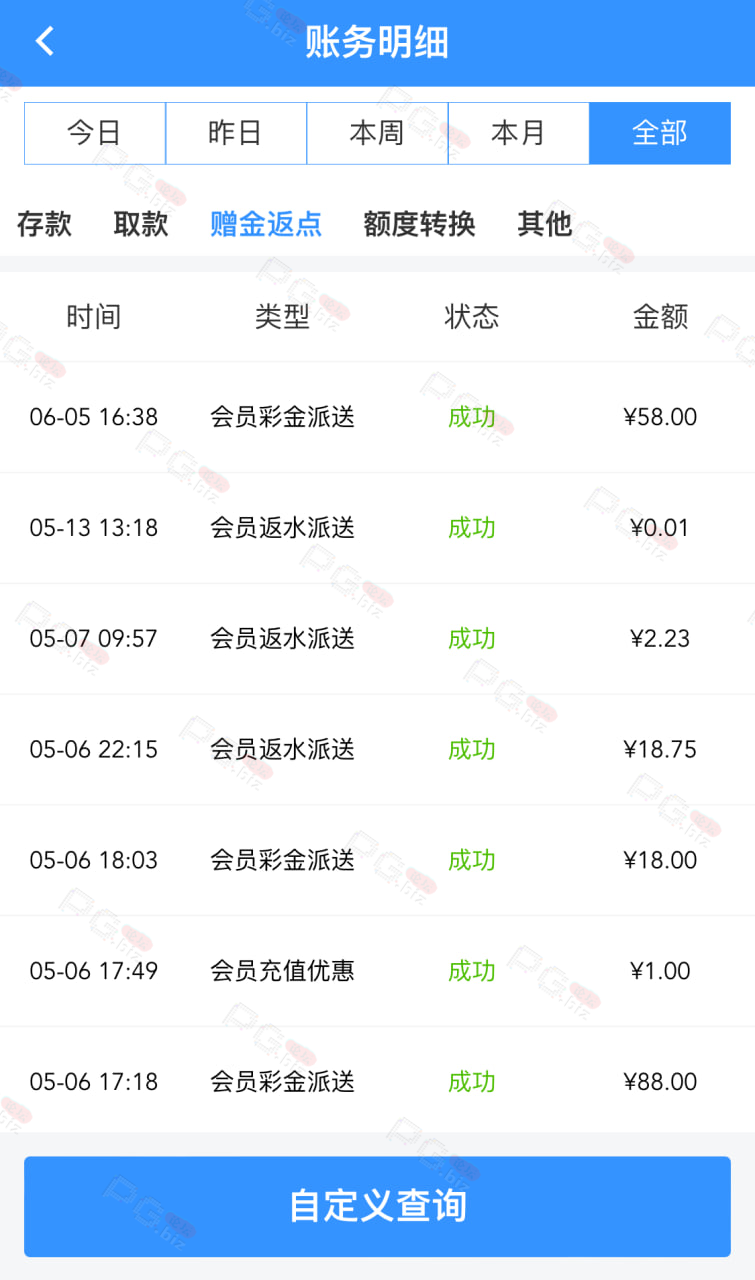Image resolution: width=755 pixels, height=1280 pixels.
Task: Open the 存款 category
Action: coord(44,223)
